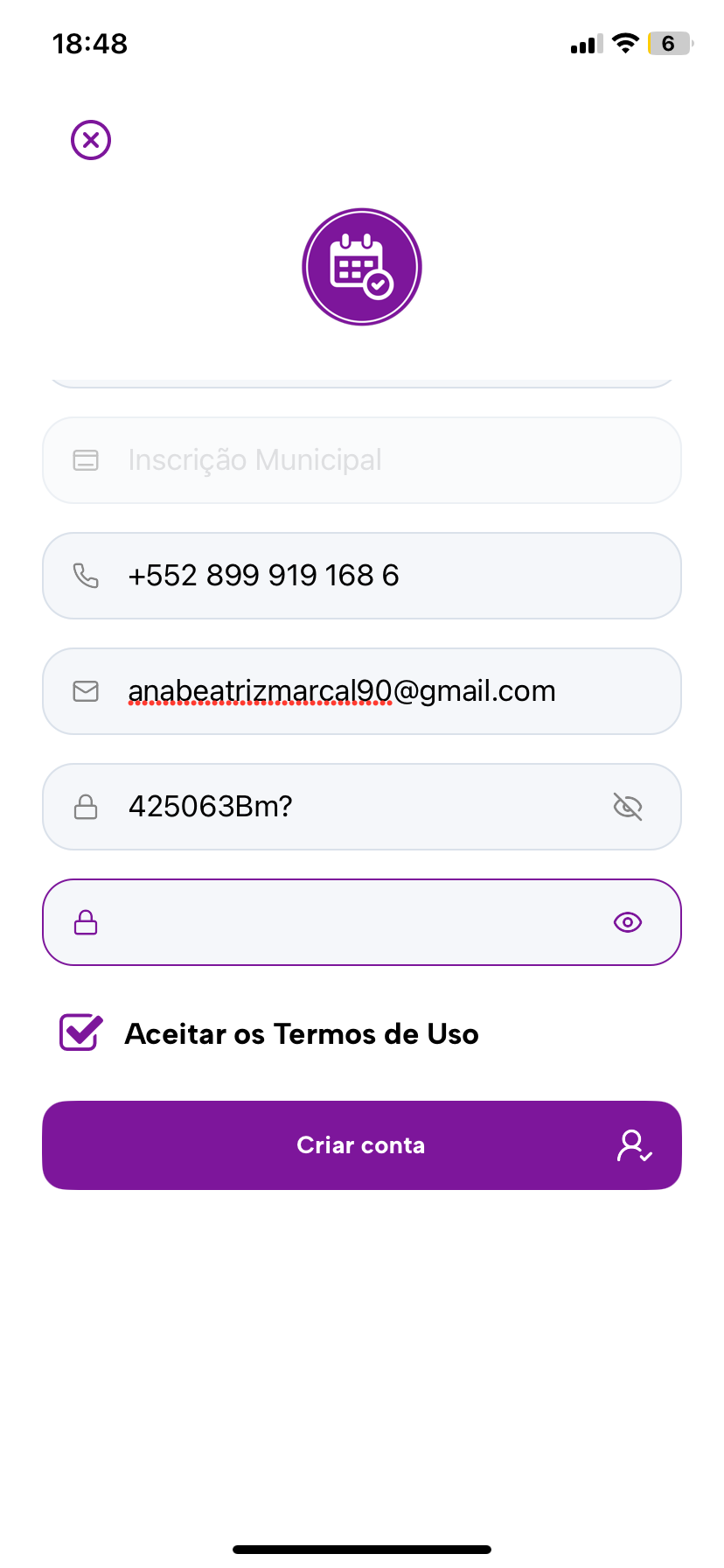The width and height of the screenshot is (724, 1568).
Task: Close the account creation screen
Action: (91, 140)
